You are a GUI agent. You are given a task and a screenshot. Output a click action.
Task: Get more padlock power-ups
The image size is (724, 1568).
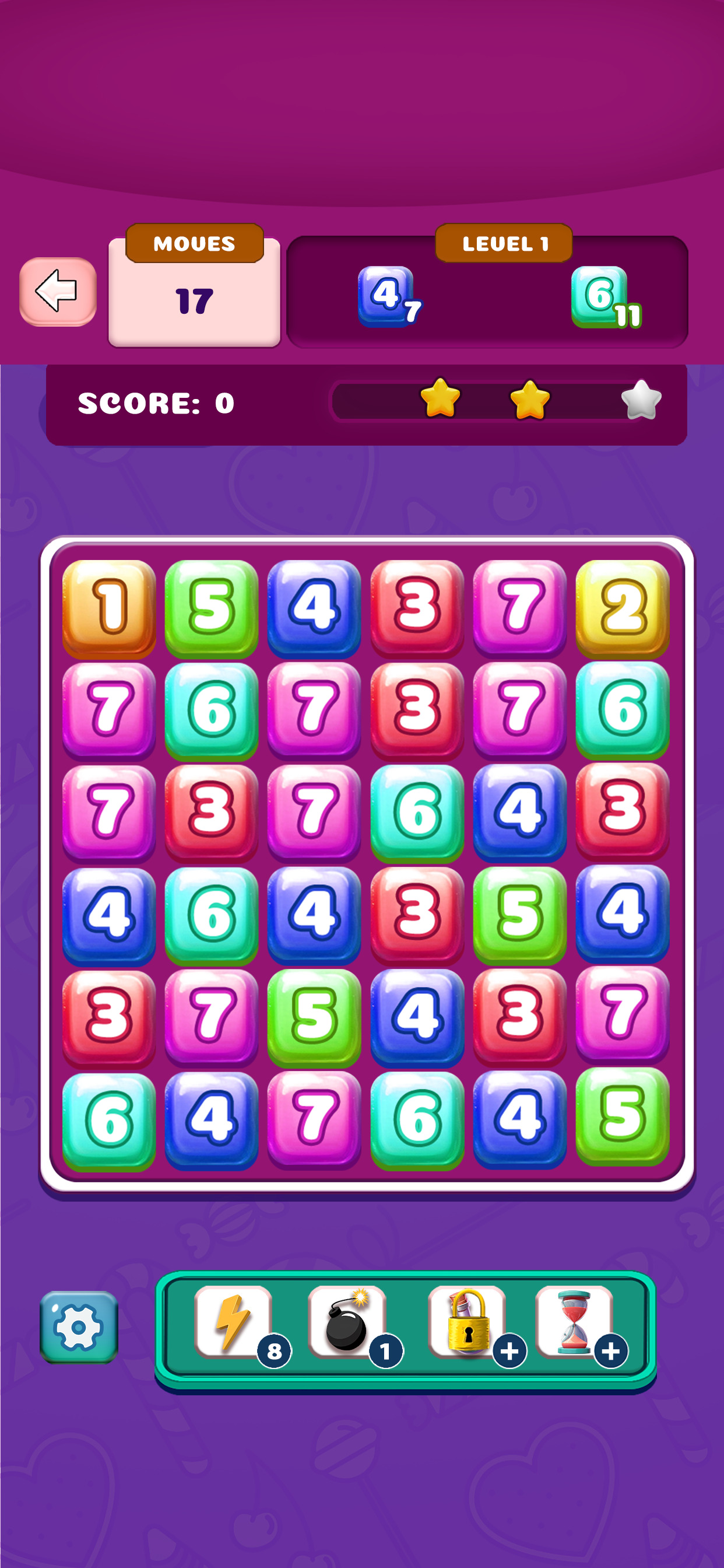click(x=509, y=1352)
